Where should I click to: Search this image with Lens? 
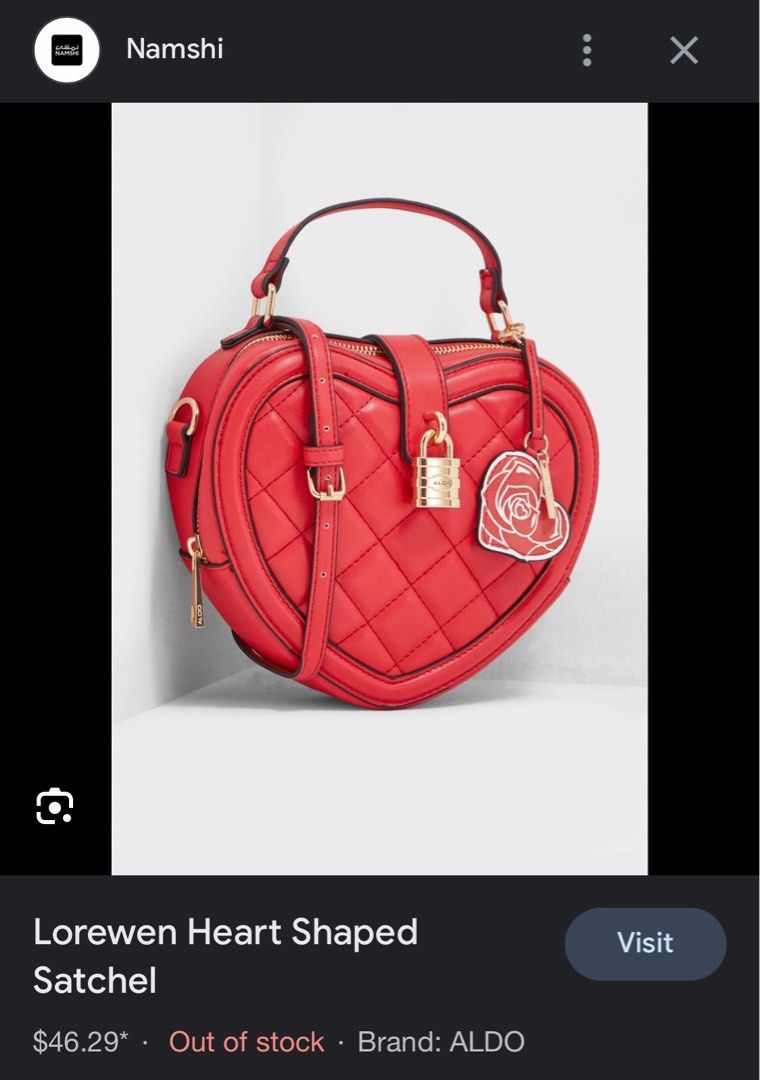click(55, 806)
